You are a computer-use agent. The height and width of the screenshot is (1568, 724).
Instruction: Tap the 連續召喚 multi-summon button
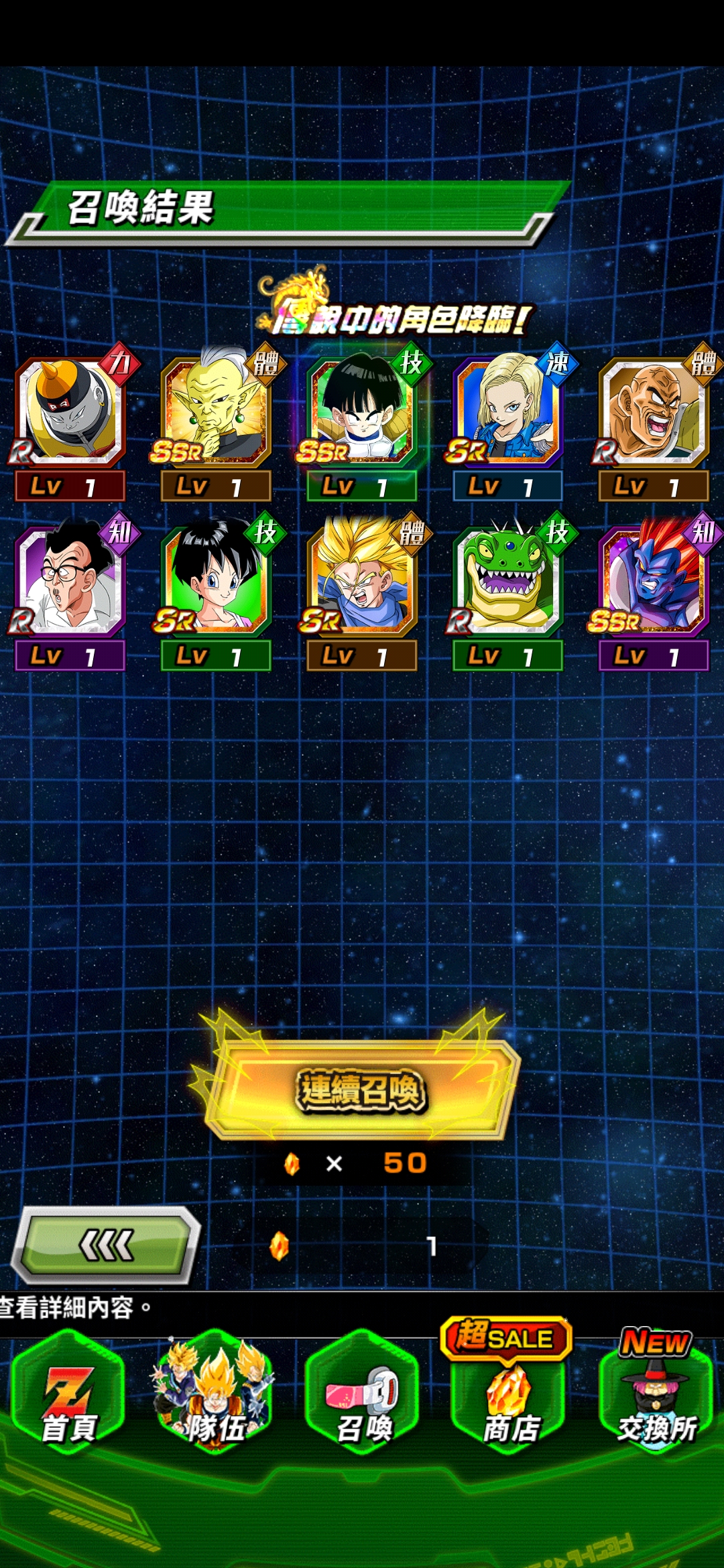coord(362,1091)
